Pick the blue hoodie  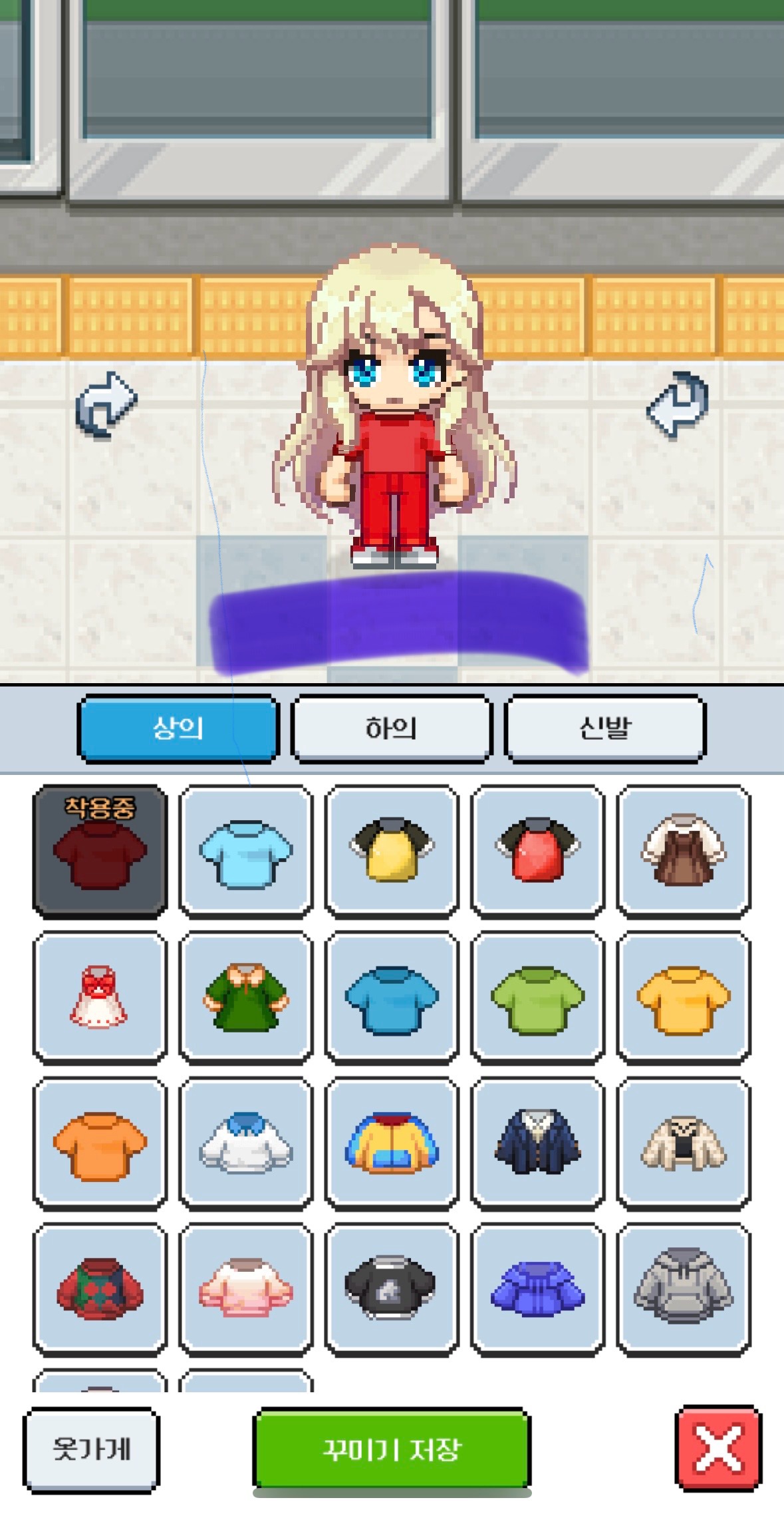(537, 1289)
